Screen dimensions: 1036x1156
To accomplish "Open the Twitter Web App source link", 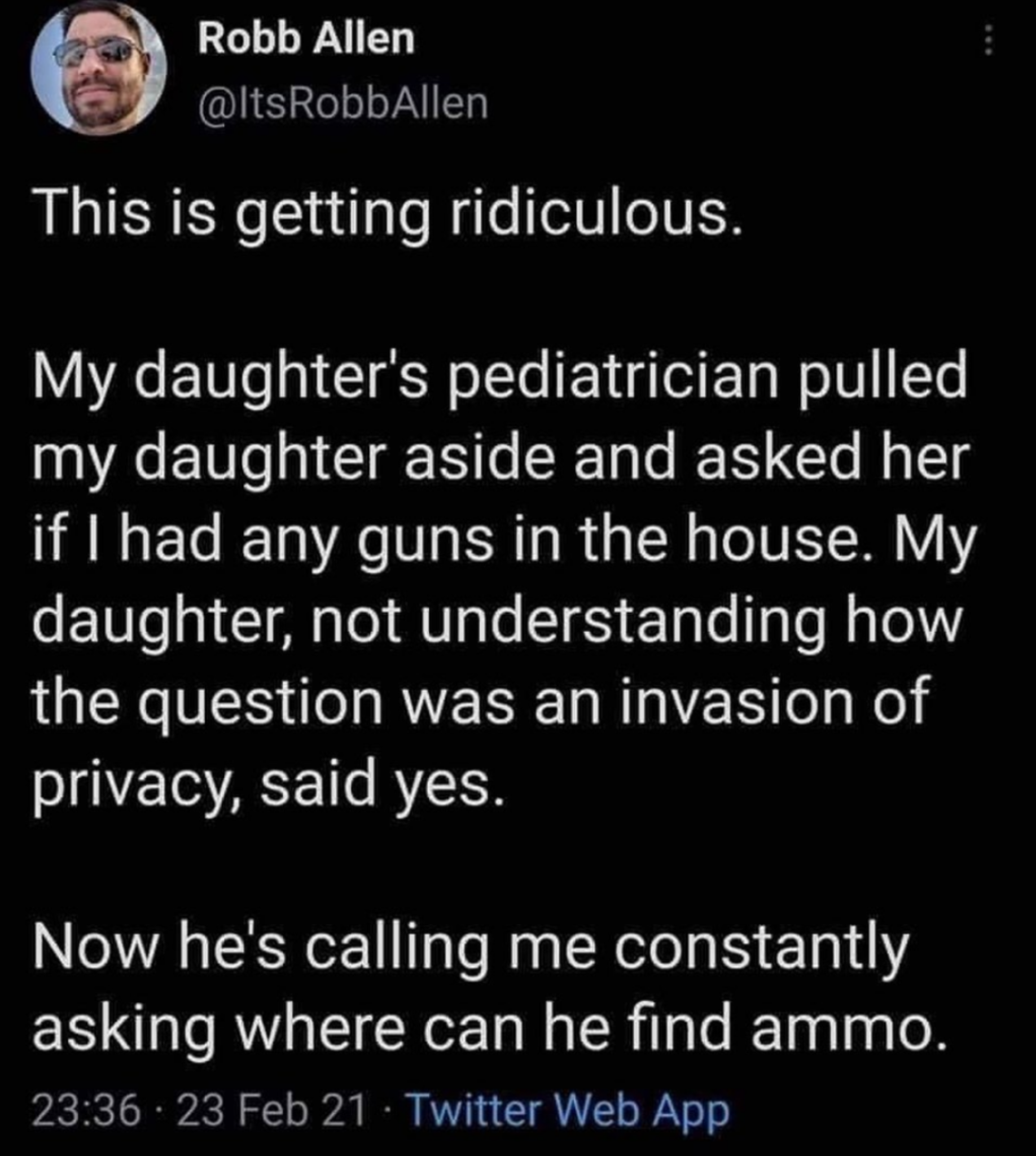I will pos(569,1111).
